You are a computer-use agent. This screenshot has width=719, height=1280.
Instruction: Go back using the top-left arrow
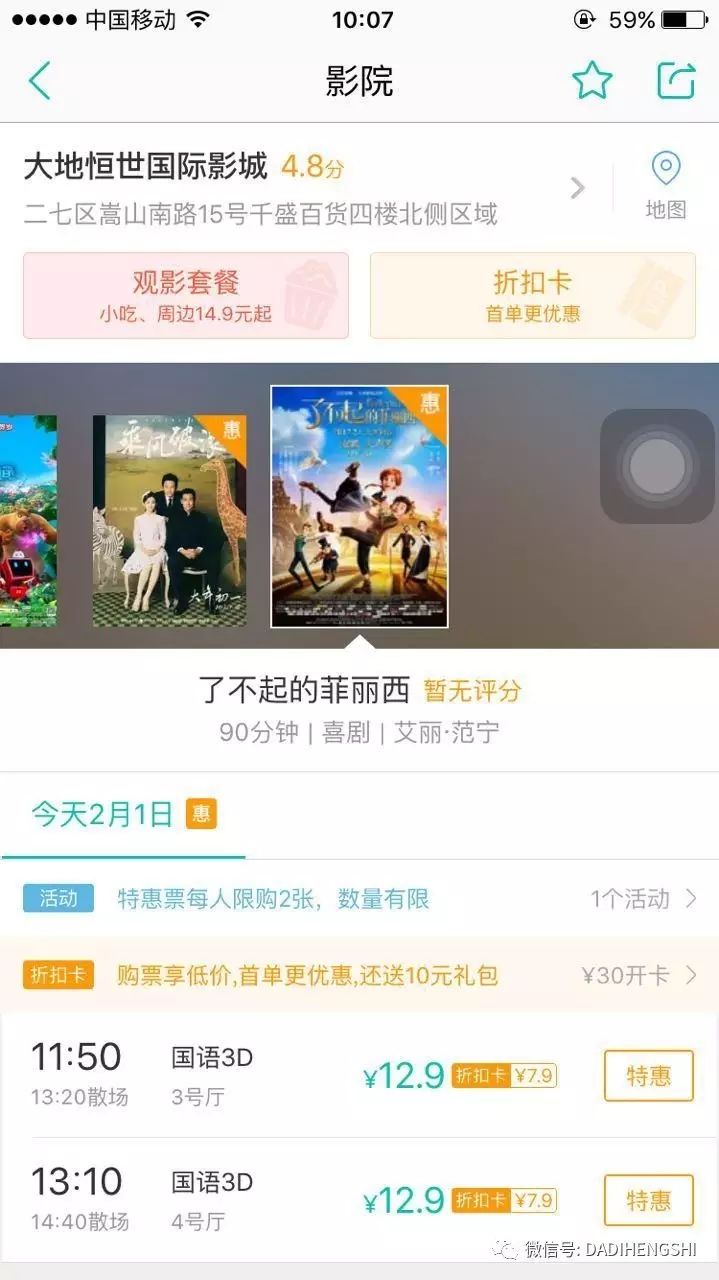coord(39,81)
